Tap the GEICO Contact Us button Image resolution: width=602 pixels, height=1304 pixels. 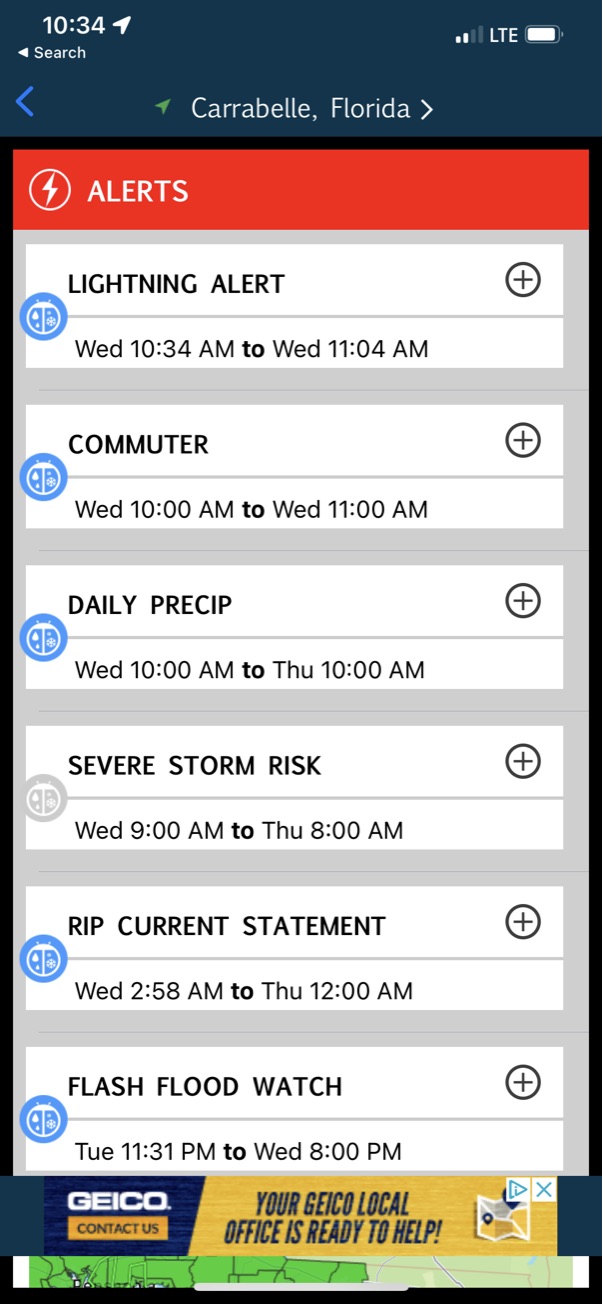pos(118,1227)
